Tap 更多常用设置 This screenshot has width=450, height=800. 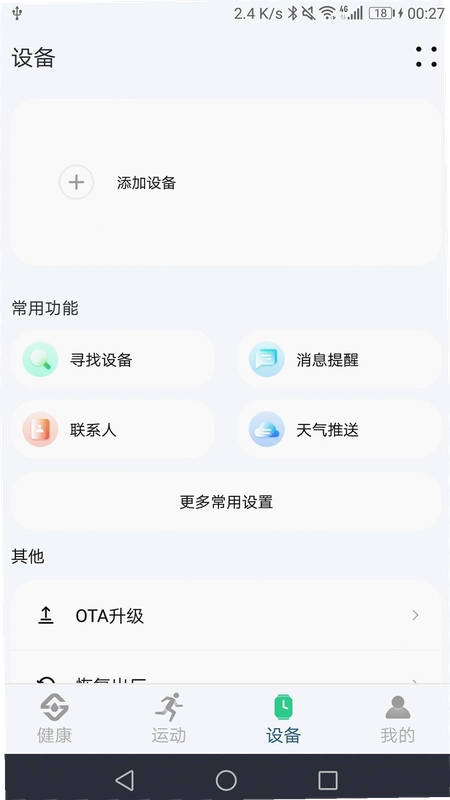(226, 502)
